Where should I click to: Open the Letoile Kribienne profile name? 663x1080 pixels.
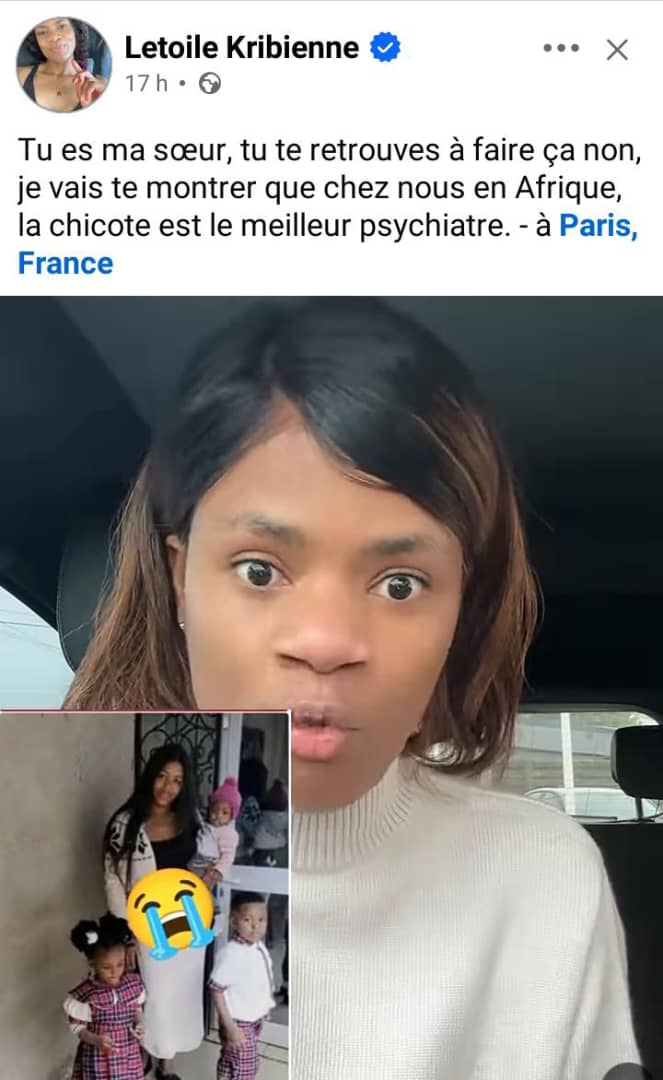coord(241,47)
